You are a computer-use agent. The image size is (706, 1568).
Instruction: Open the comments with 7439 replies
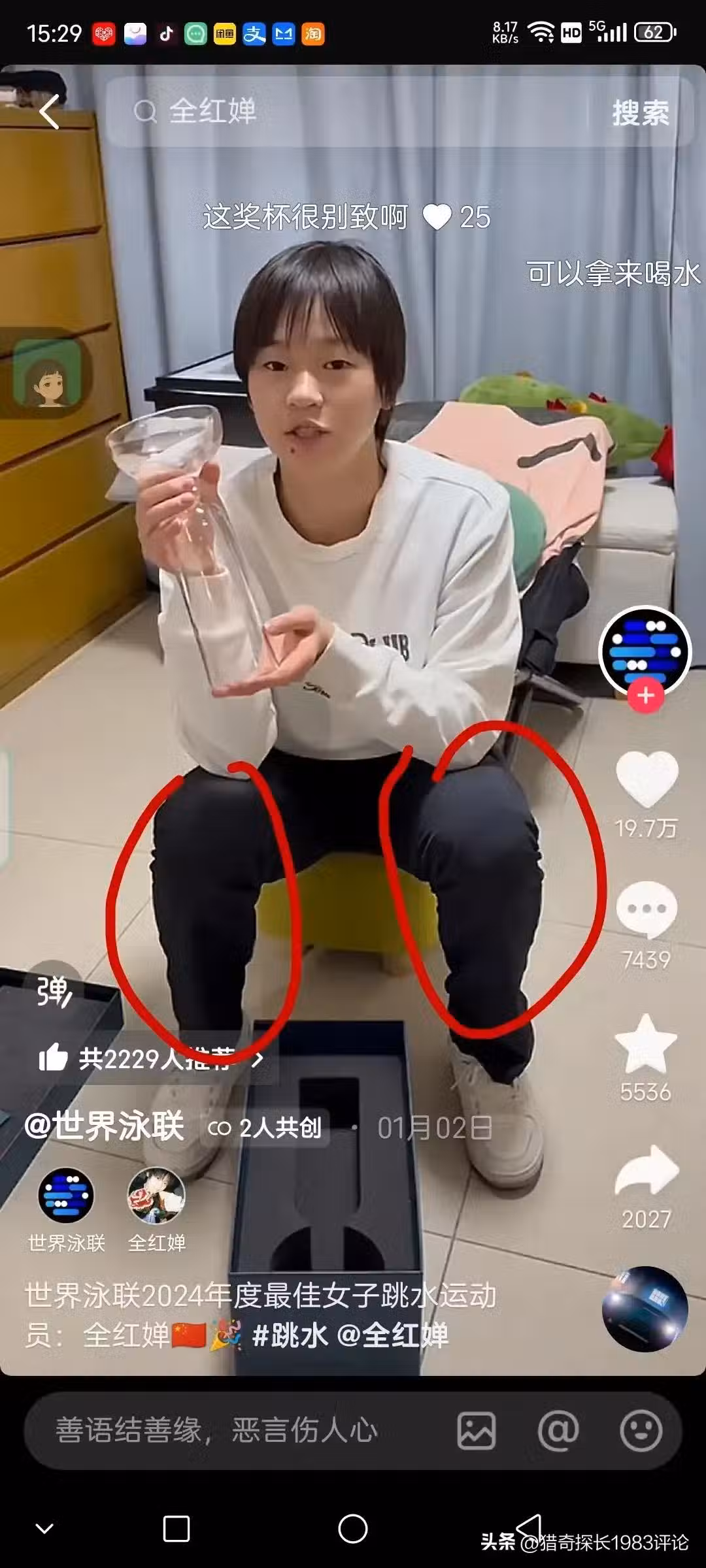click(647, 909)
